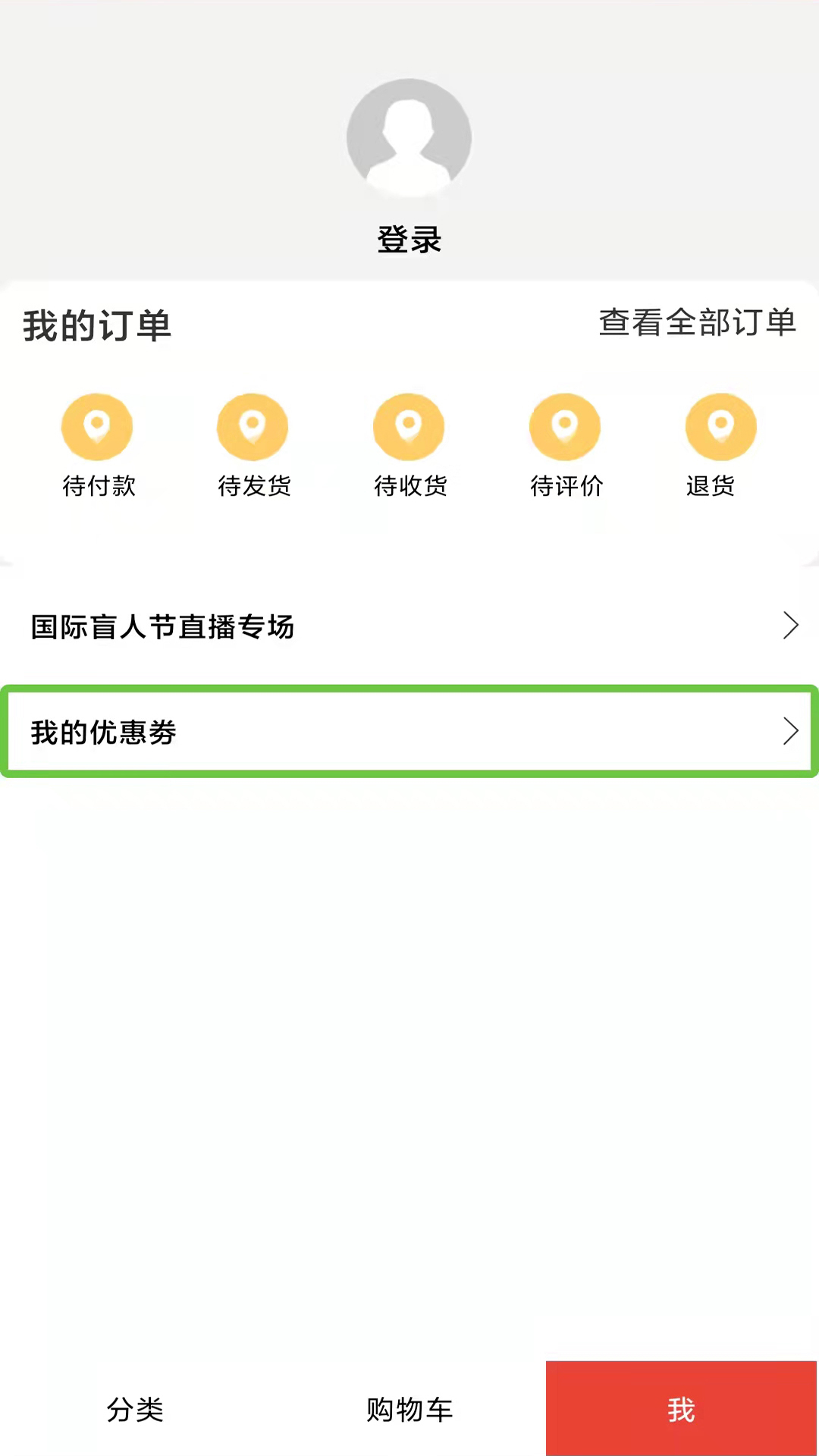
Task: Tap the green highlighted coupon row
Action: pyautogui.click(x=409, y=732)
